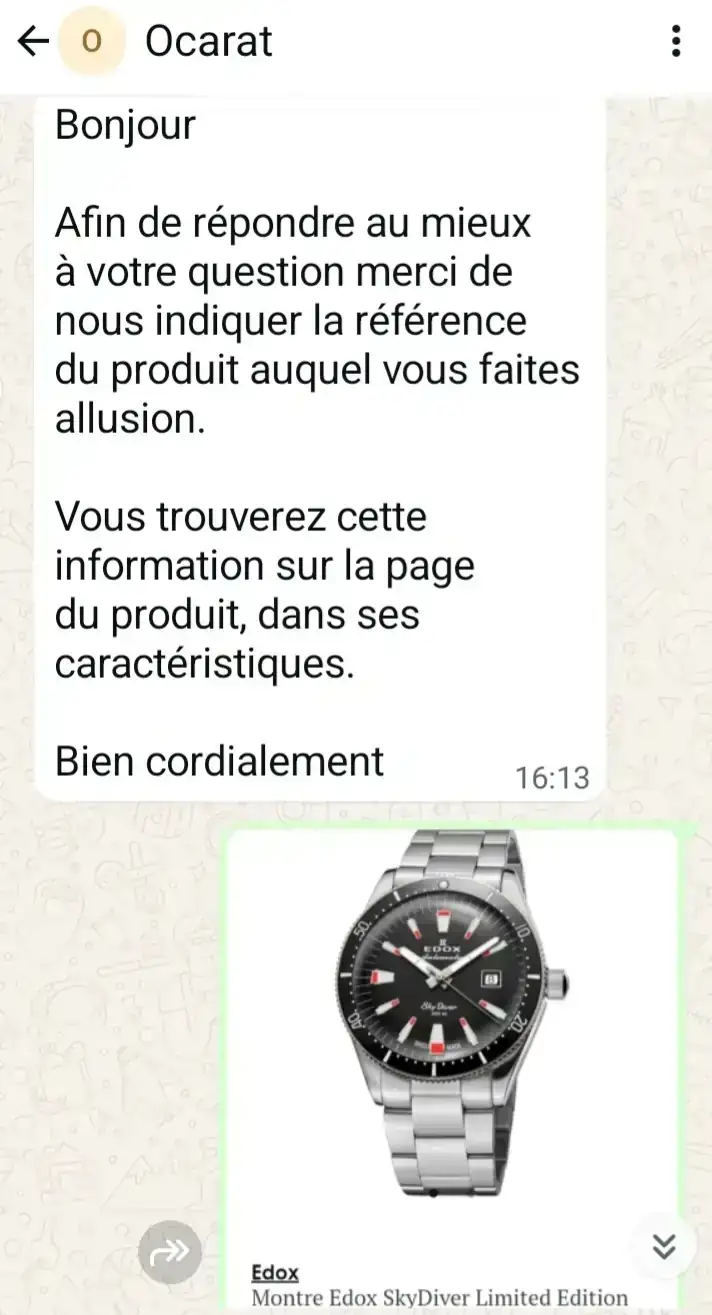Open Ocarat contact profile
712x1315 pixels.
point(208,42)
